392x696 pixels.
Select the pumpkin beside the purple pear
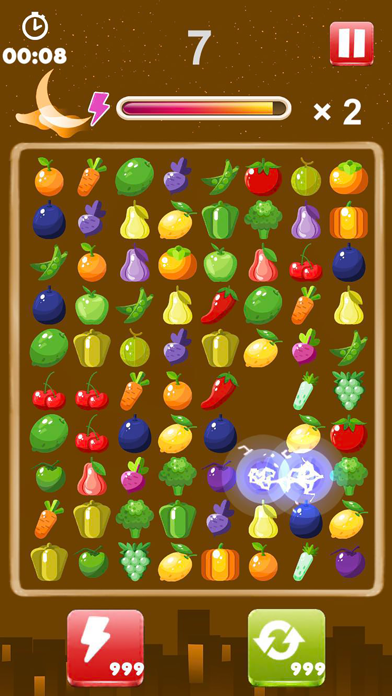point(348,220)
